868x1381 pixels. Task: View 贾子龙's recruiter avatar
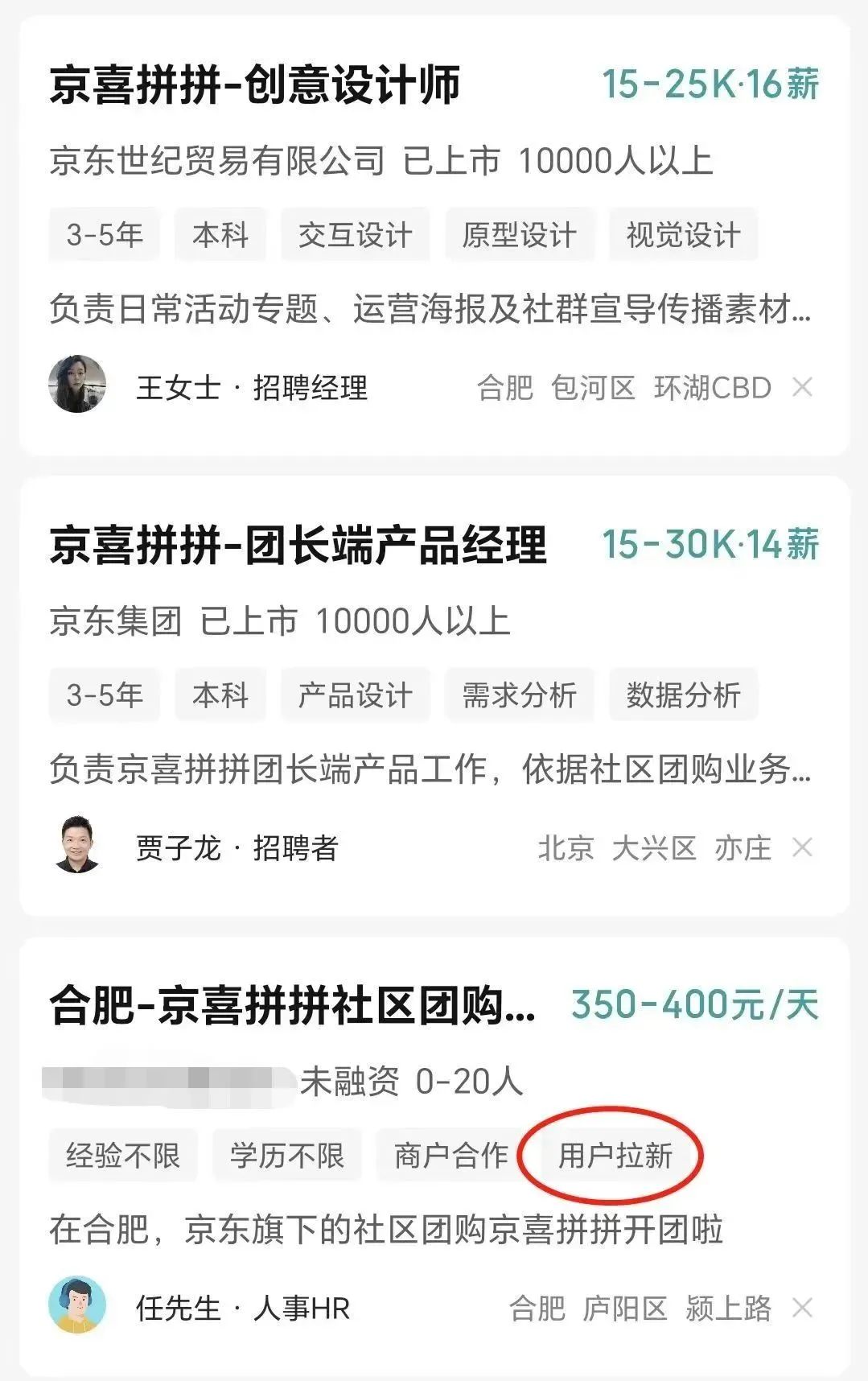pyautogui.click(x=78, y=847)
